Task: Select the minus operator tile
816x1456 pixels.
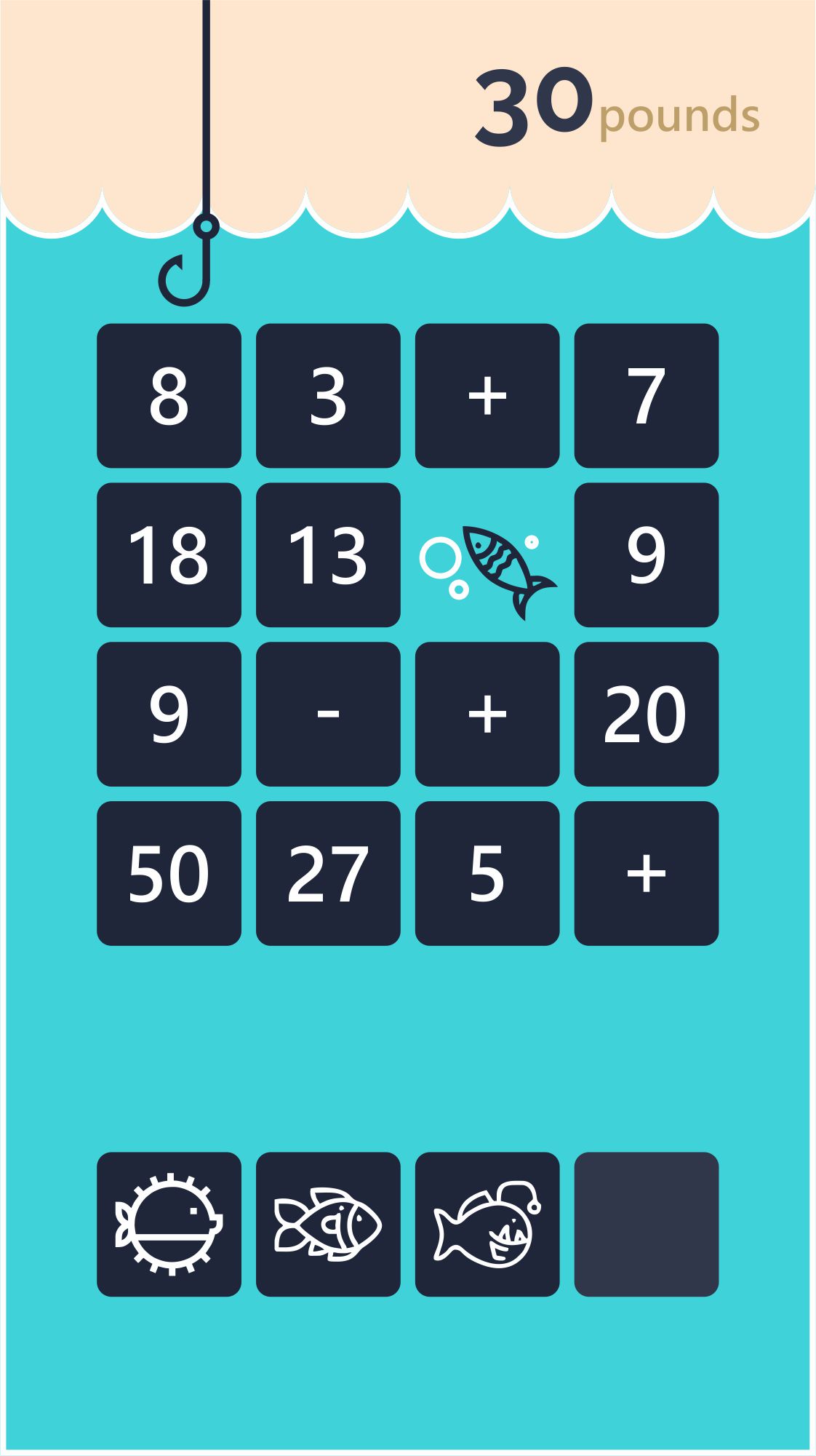Action: 328,714
